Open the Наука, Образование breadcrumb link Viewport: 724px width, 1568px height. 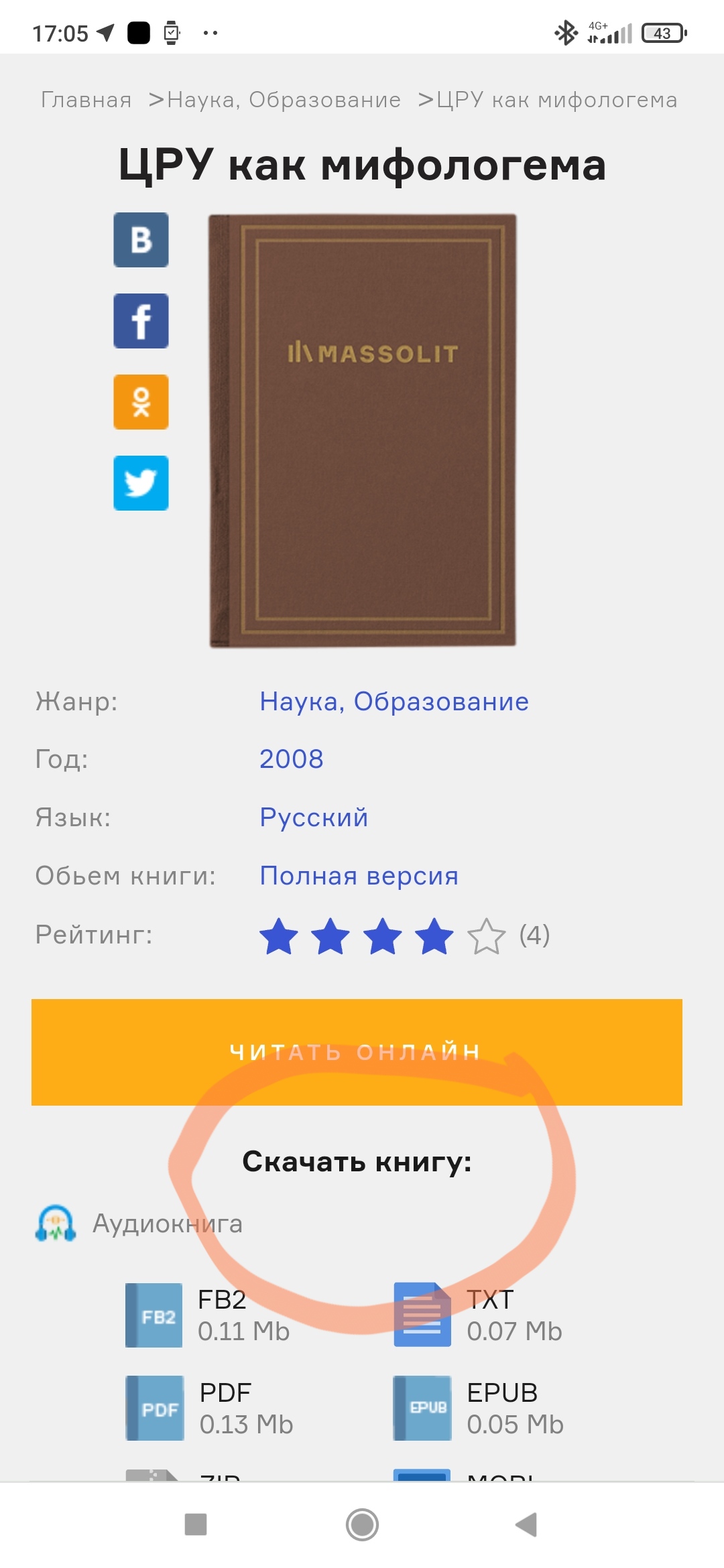(x=284, y=100)
